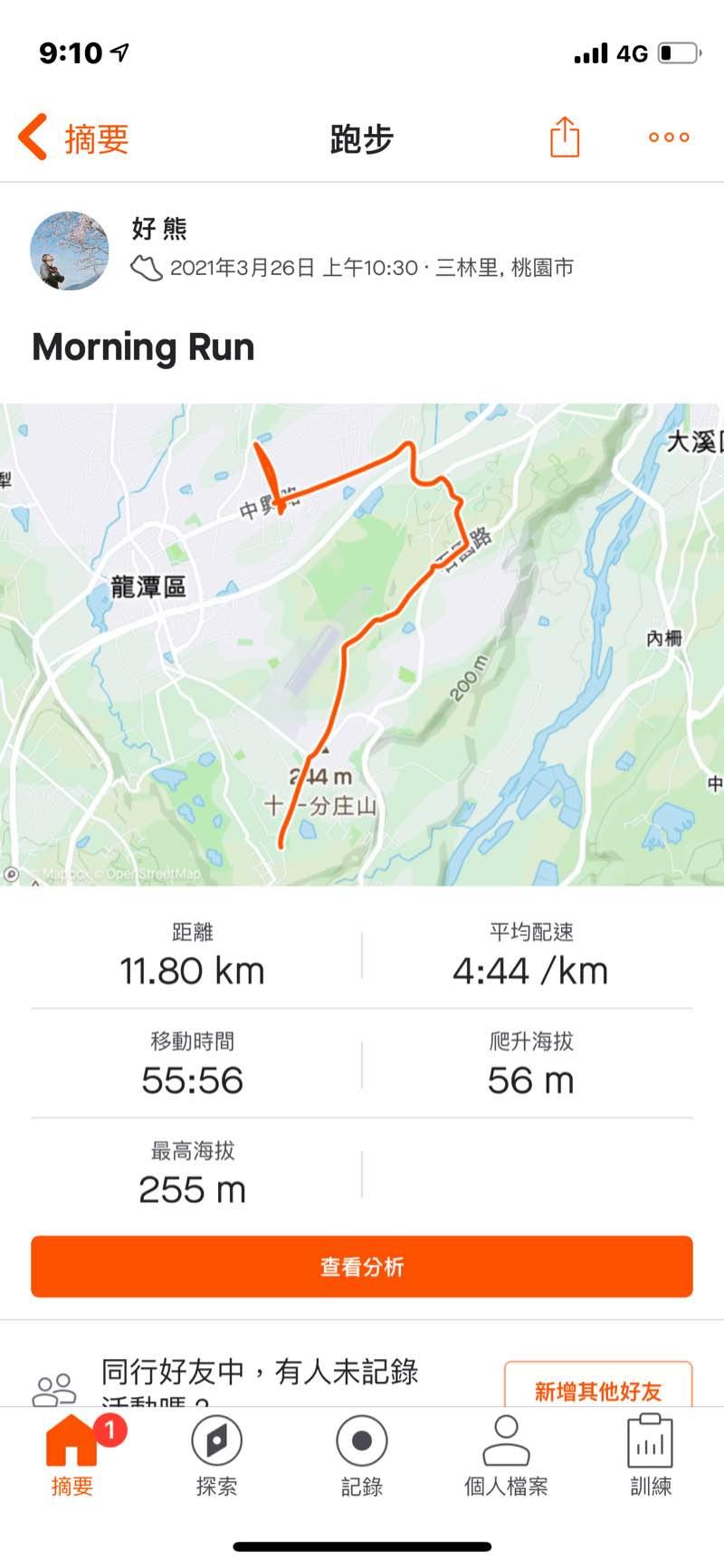This screenshot has width=724, height=1568.
Task: Go to the 個人檔案 tab
Action: click(x=506, y=1454)
